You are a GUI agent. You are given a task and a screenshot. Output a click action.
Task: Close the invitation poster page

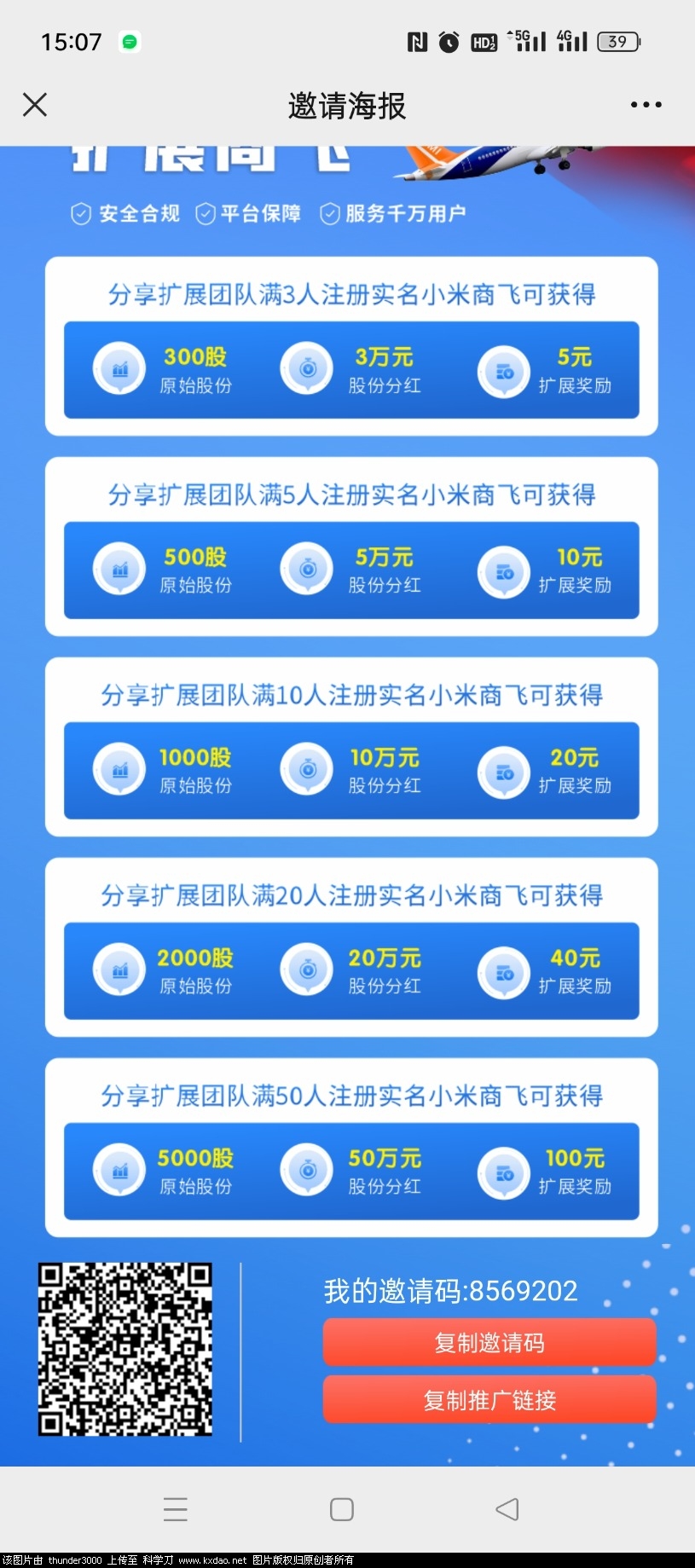(x=35, y=105)
